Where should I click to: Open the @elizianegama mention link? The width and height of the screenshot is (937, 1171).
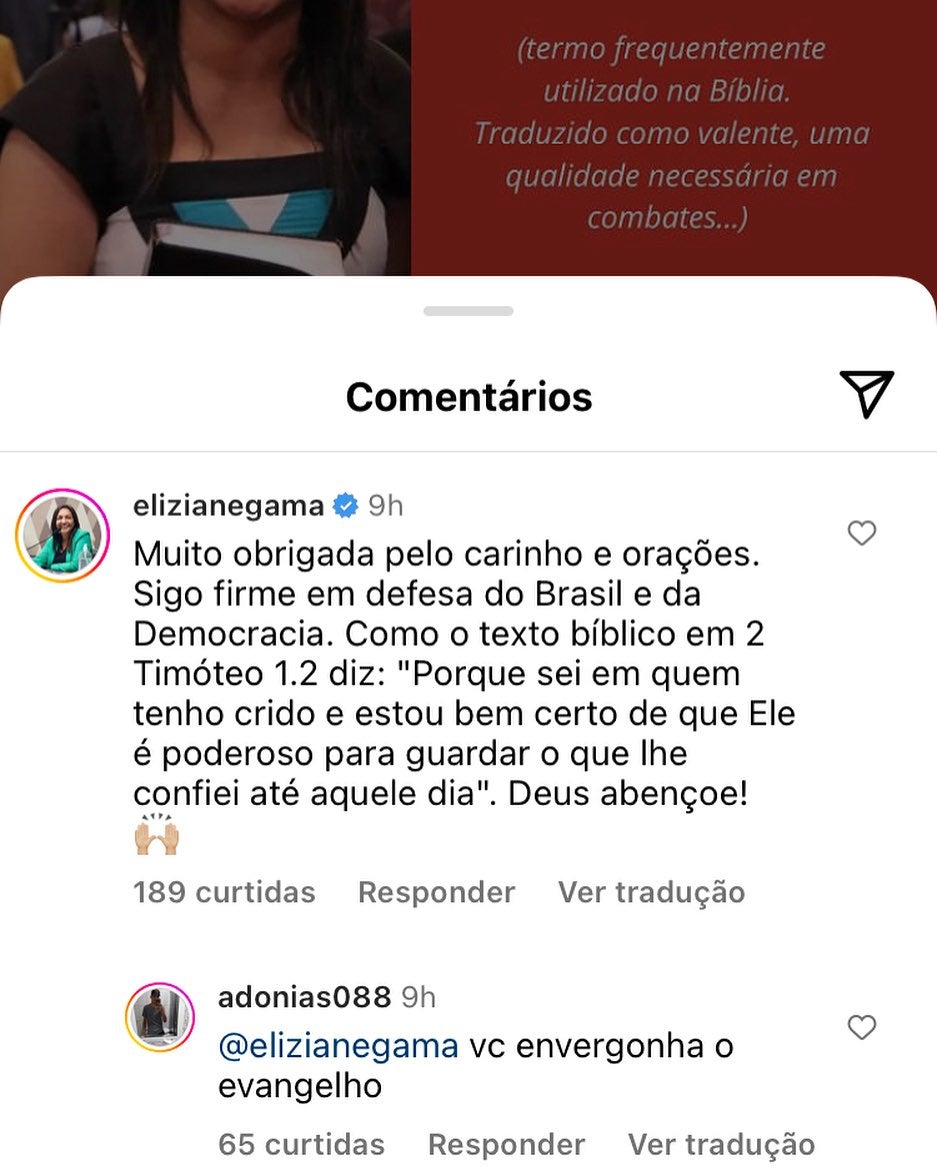[x=338, y=1046]
